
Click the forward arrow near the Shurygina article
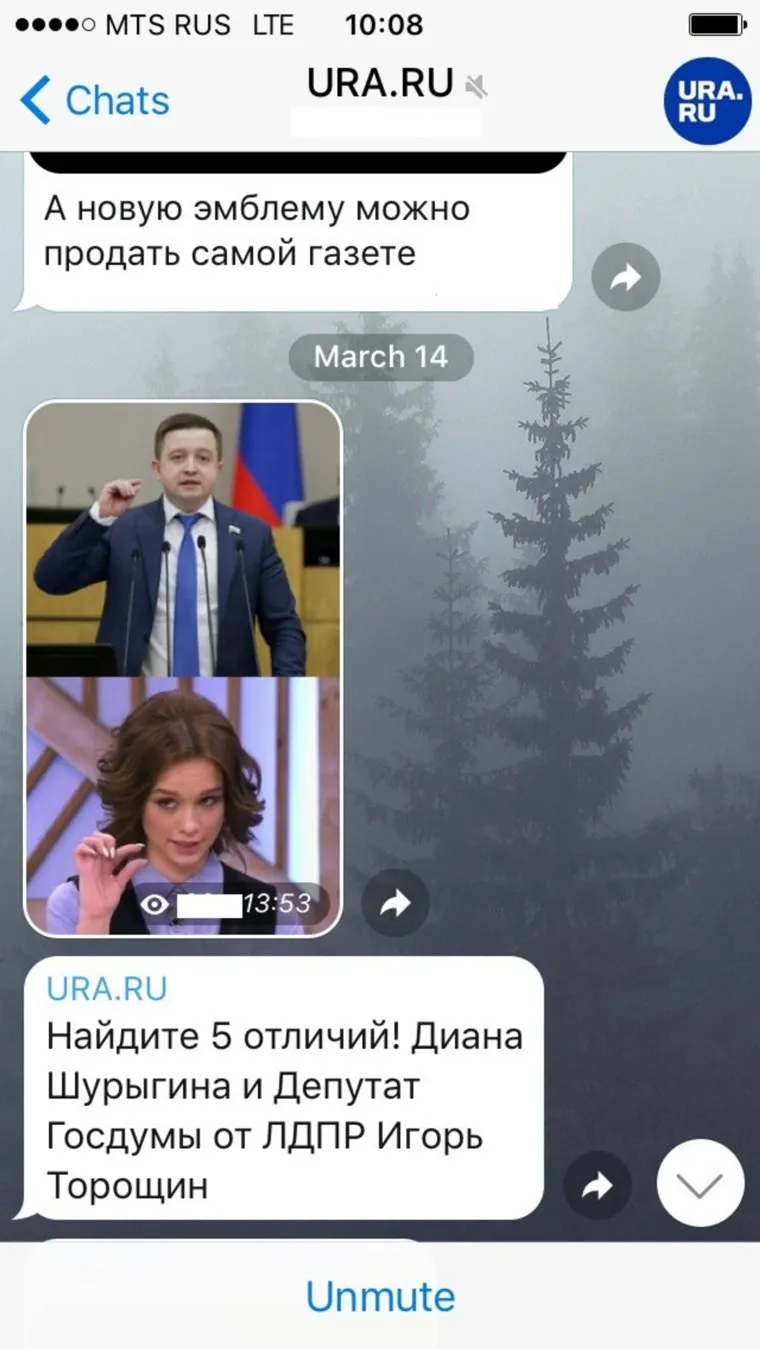pos(598,1185)
